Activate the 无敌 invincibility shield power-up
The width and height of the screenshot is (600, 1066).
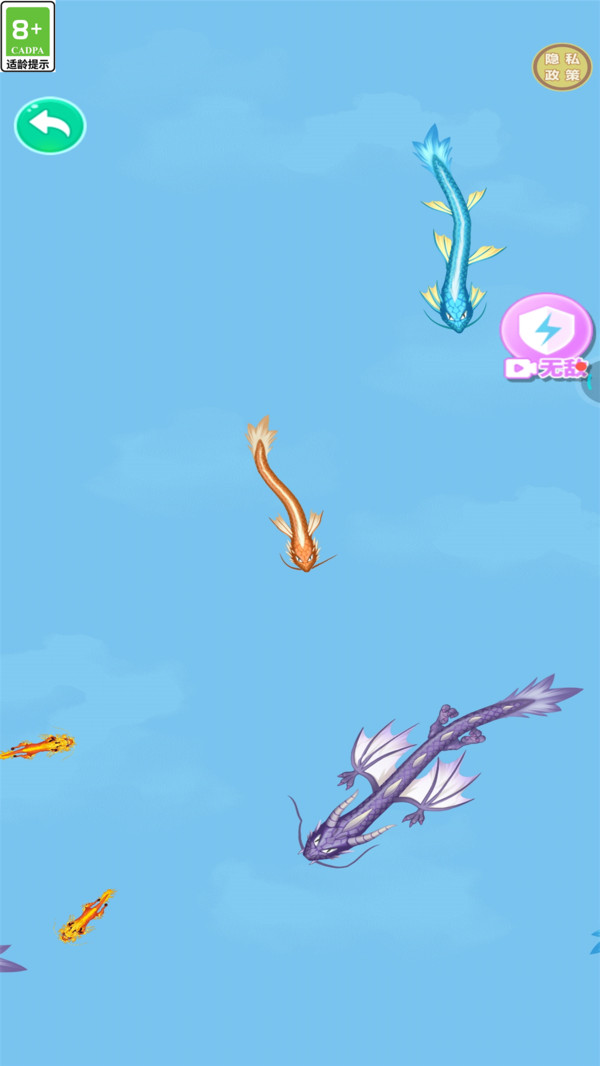click(x=547, y=335)
